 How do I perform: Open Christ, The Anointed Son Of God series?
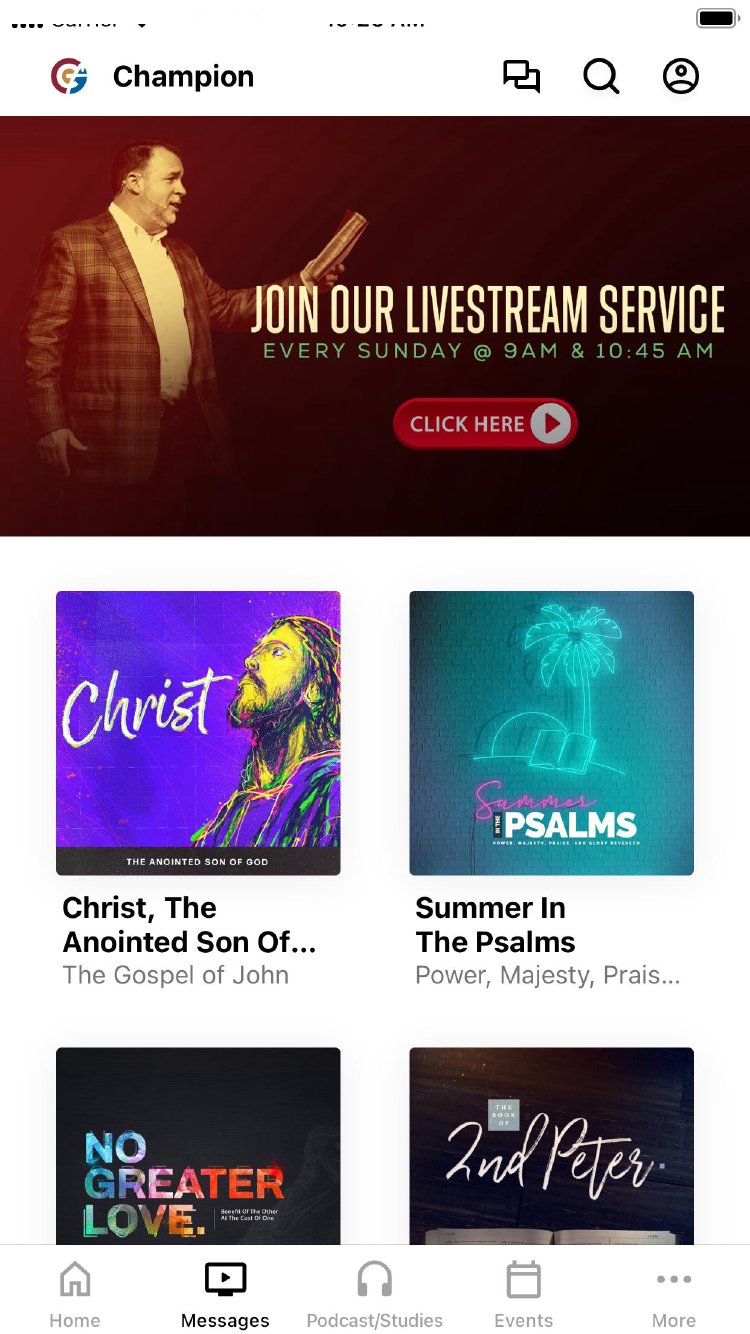(198, 733)
